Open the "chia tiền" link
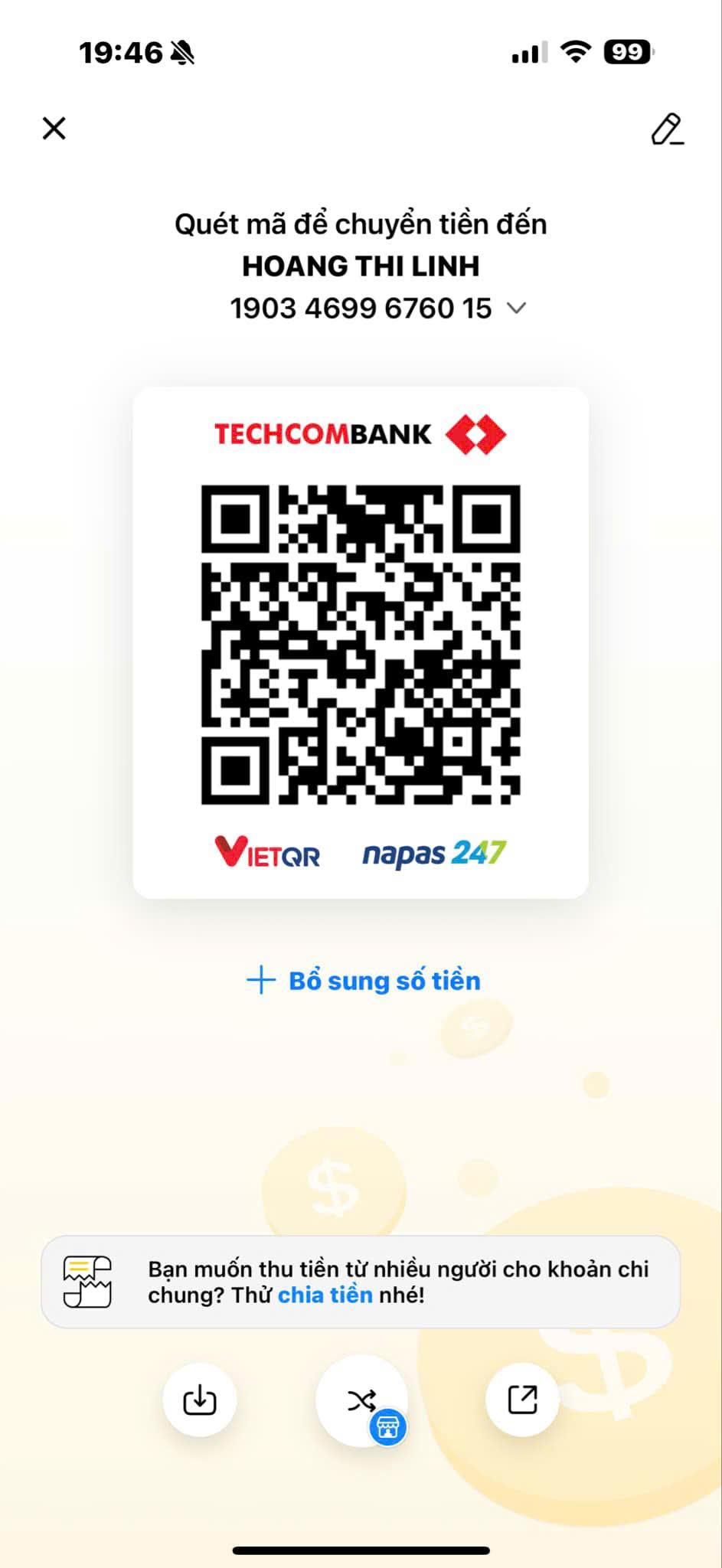 point(325,1295)
